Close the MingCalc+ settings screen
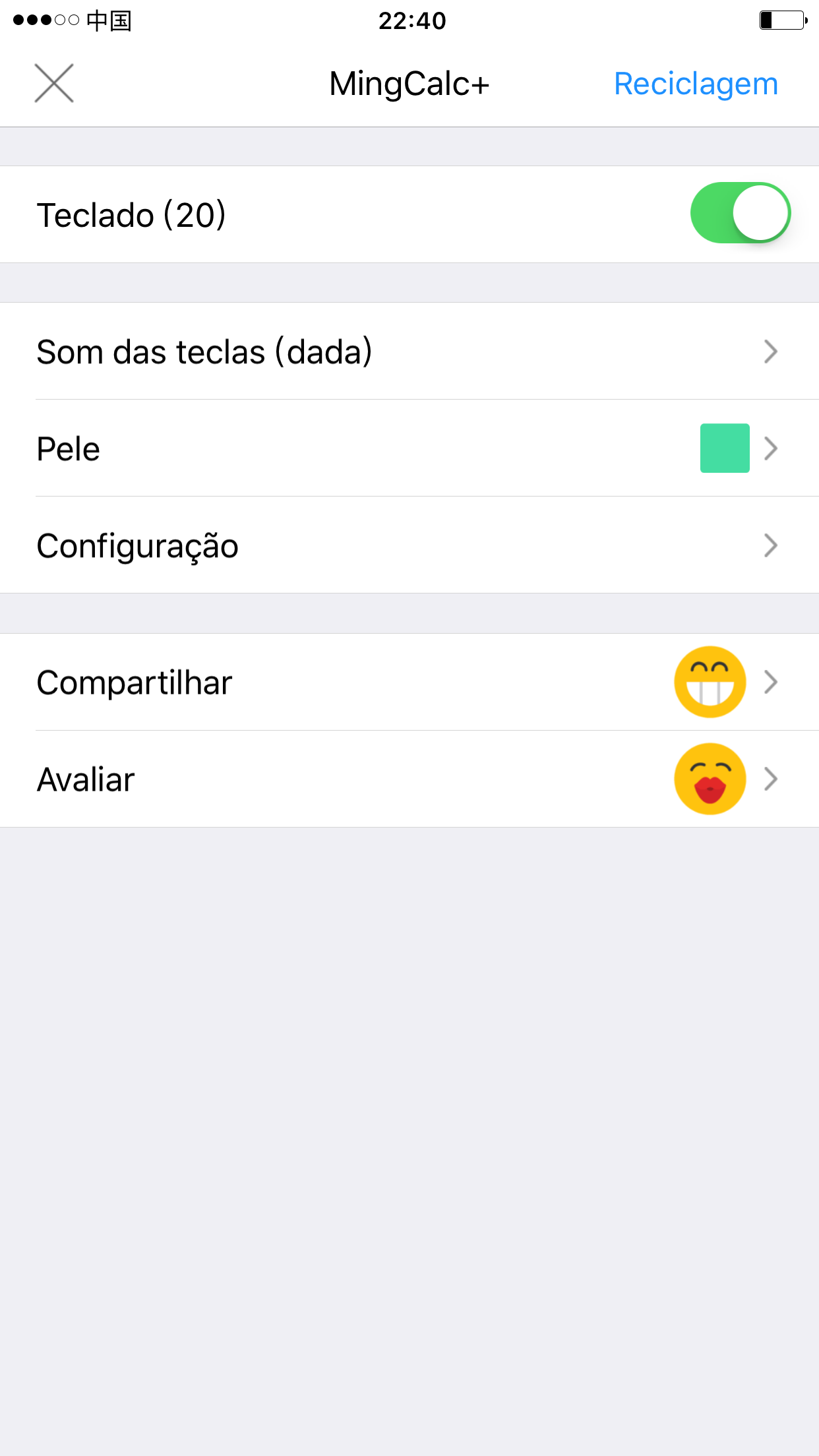The height and width of the screenshot is (1456, 819). point(54,83)
